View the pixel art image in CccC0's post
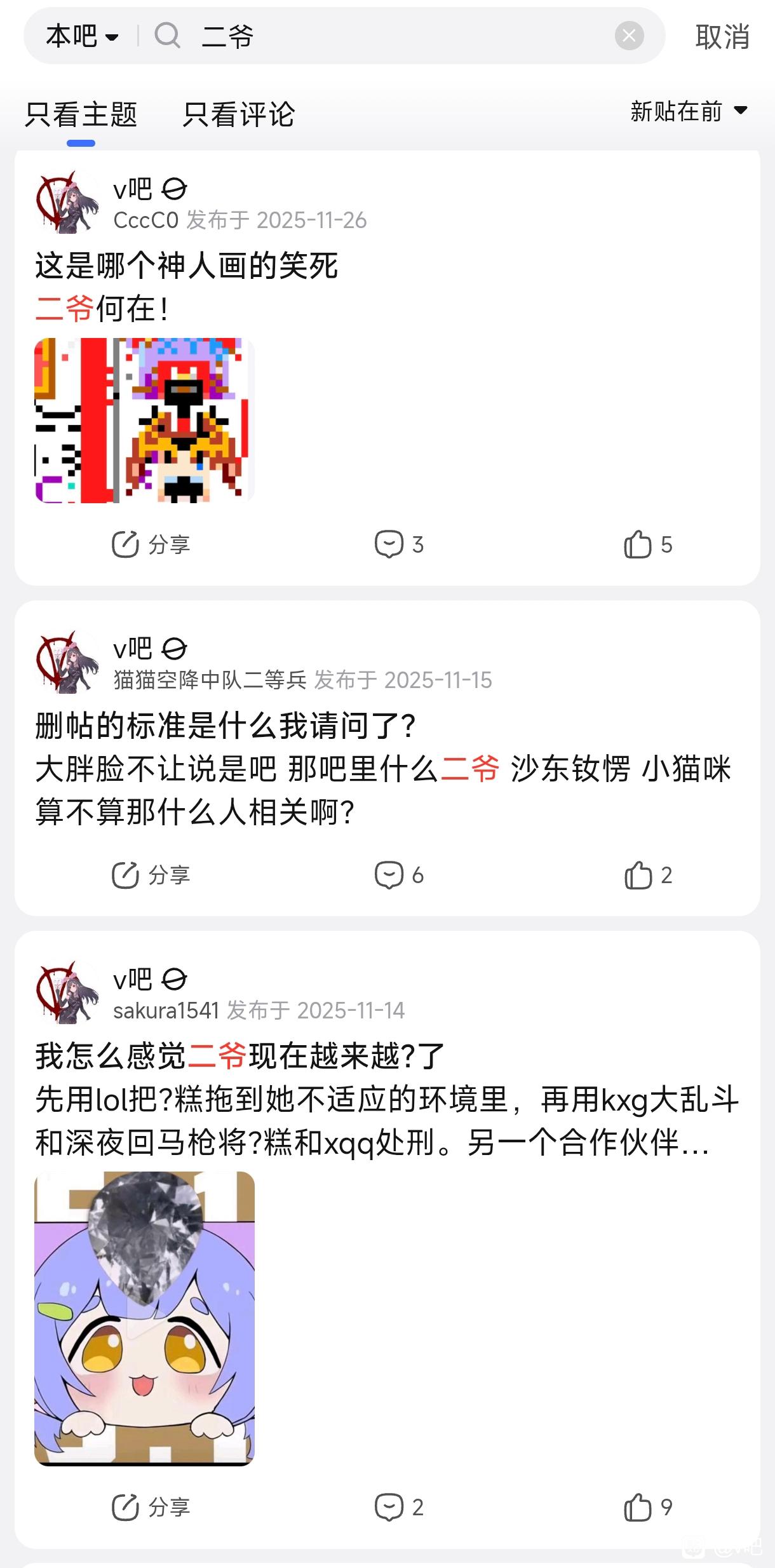This screenshot has width=775, height=1568. tap(144, 421)
